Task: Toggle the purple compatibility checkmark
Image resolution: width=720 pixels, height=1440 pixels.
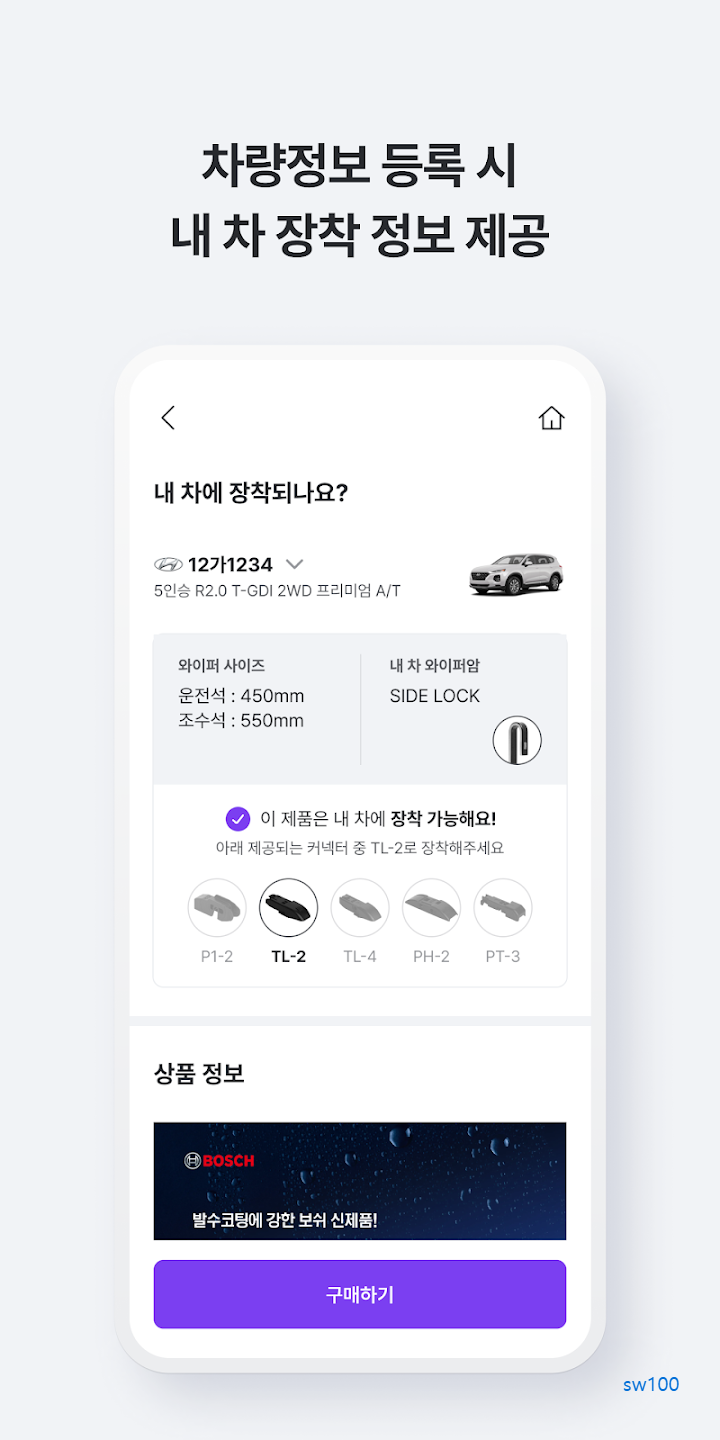Action: 238,819
